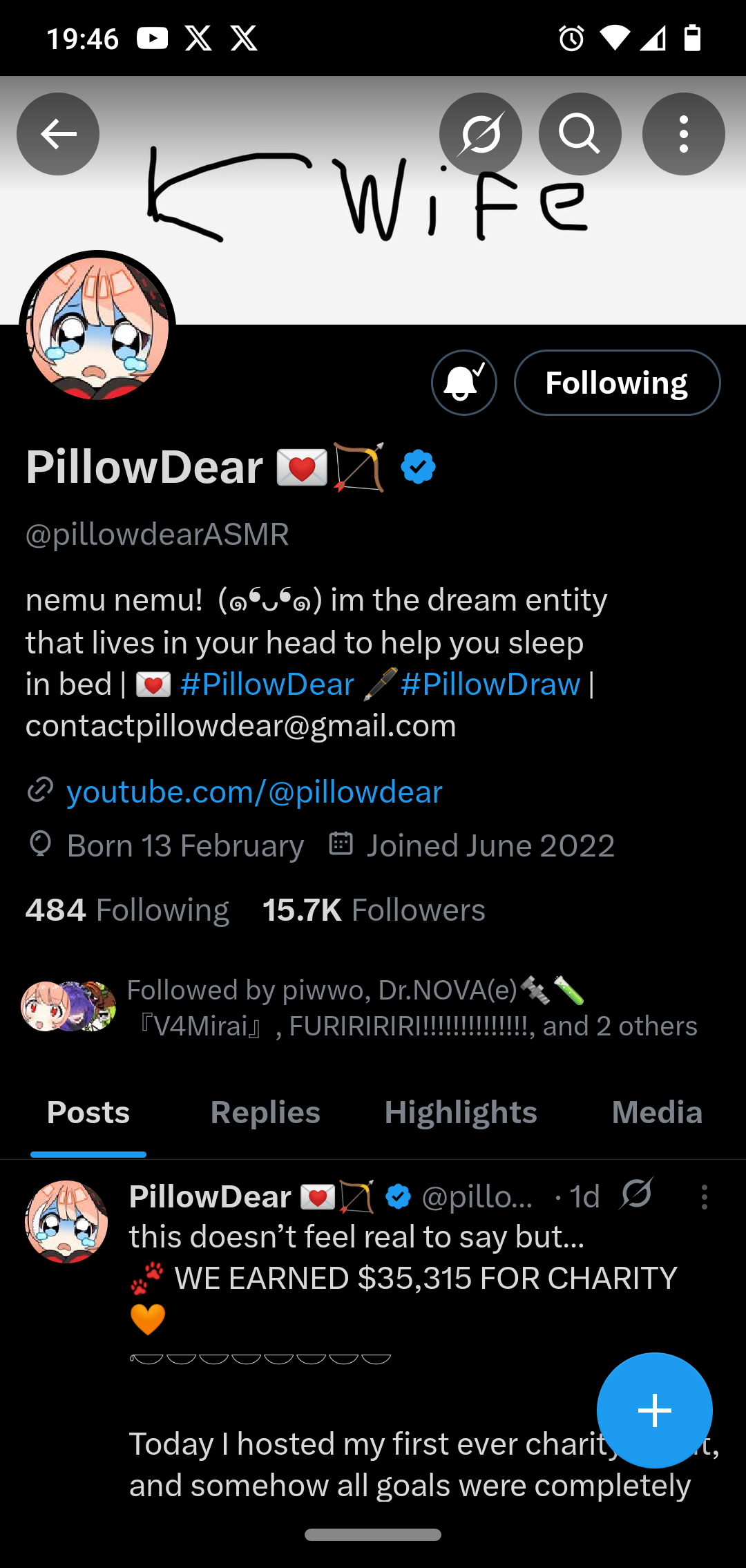View the 15.7K Followers list
This screenshot has height=1568, width=746.
[x=374, y=910]
